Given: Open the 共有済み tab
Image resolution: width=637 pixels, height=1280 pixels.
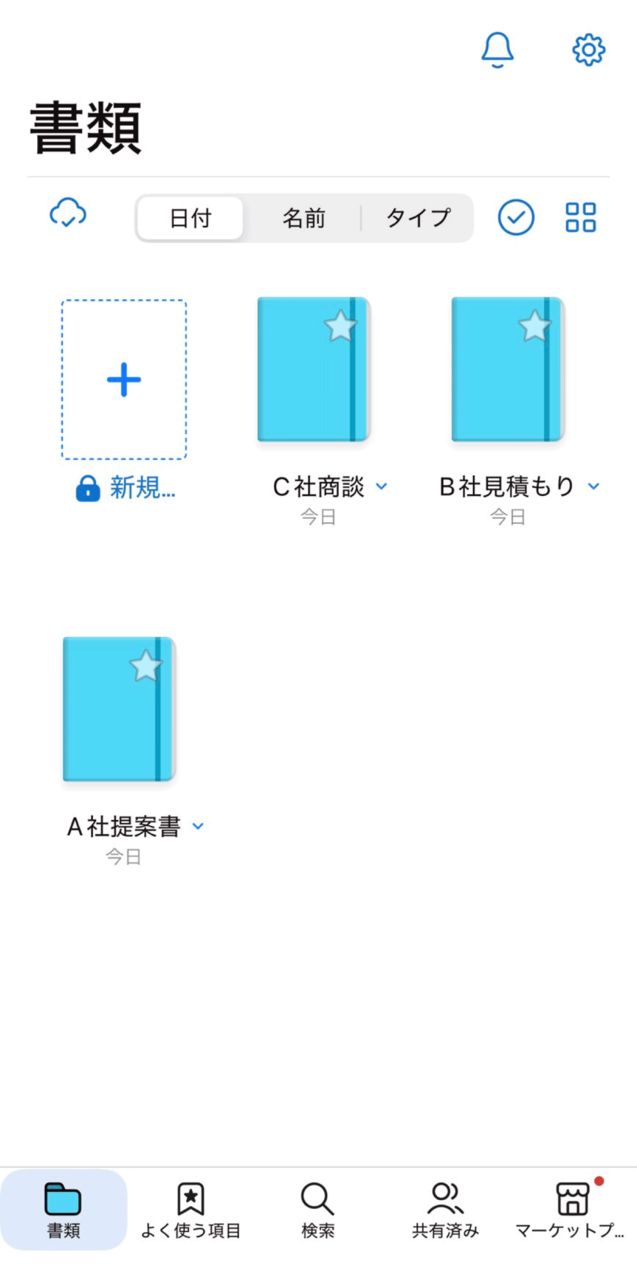Looking at the screenshot, I should click(x=445, y=1209).
